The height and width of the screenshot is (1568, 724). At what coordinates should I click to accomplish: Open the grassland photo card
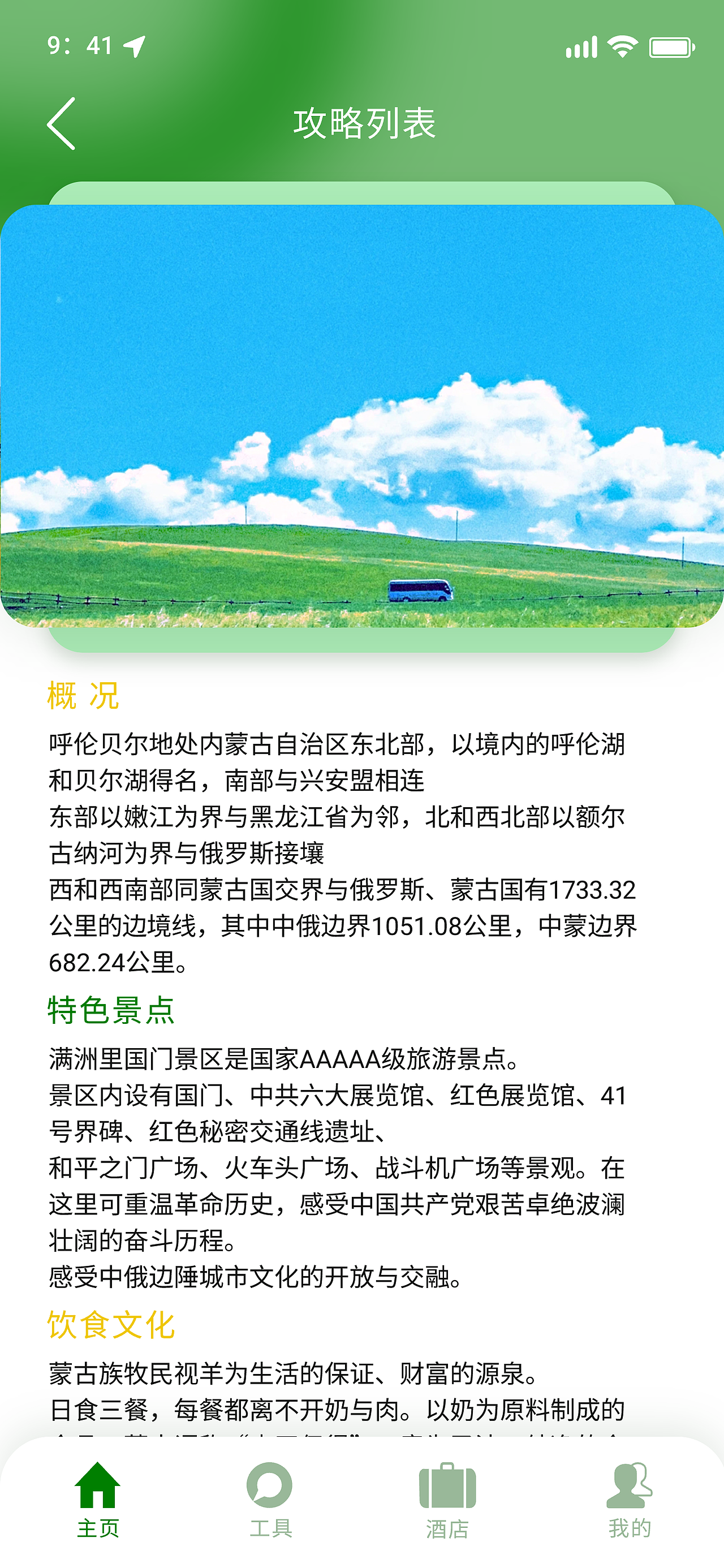pyautogui.click(x=361, y=416)
